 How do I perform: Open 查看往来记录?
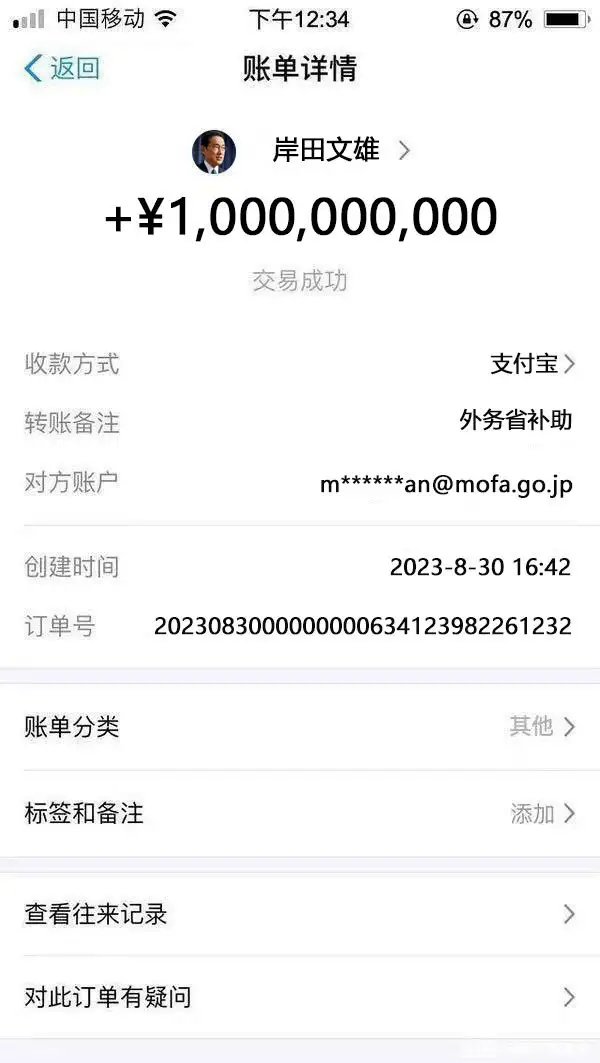(x=300, y=915)
